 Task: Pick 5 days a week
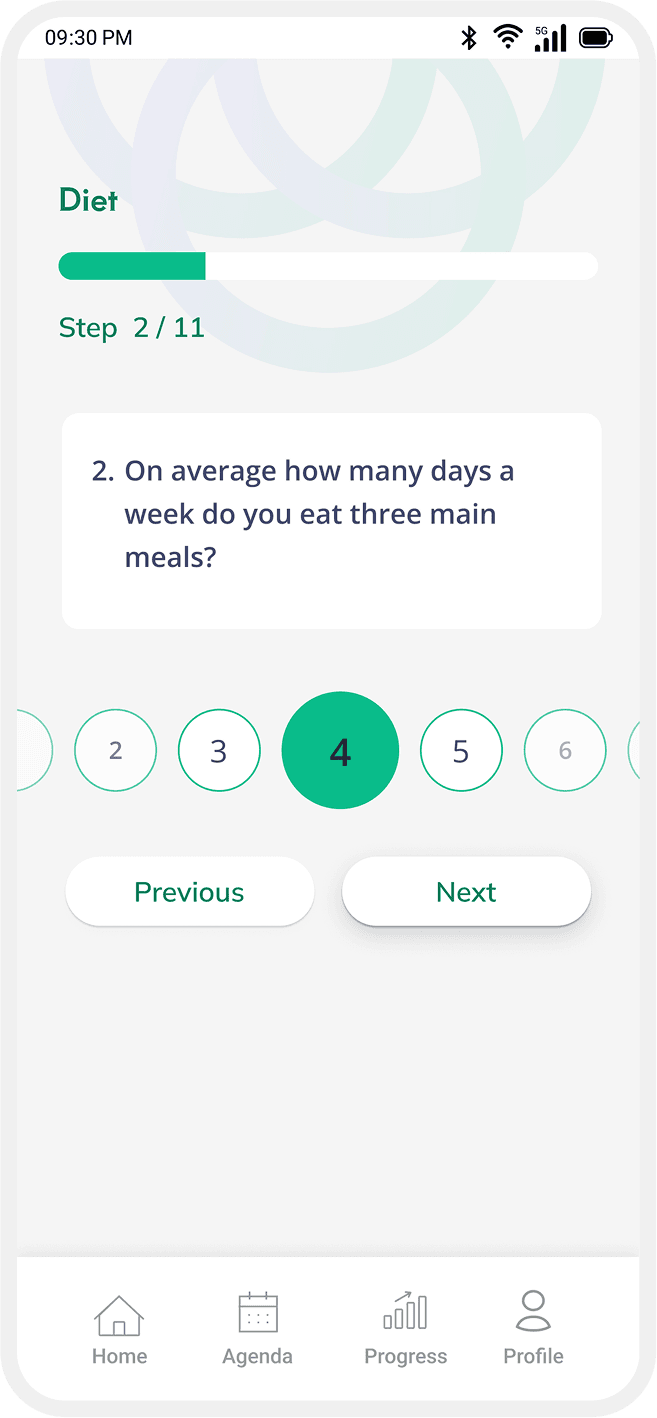(x=461, y=751)
